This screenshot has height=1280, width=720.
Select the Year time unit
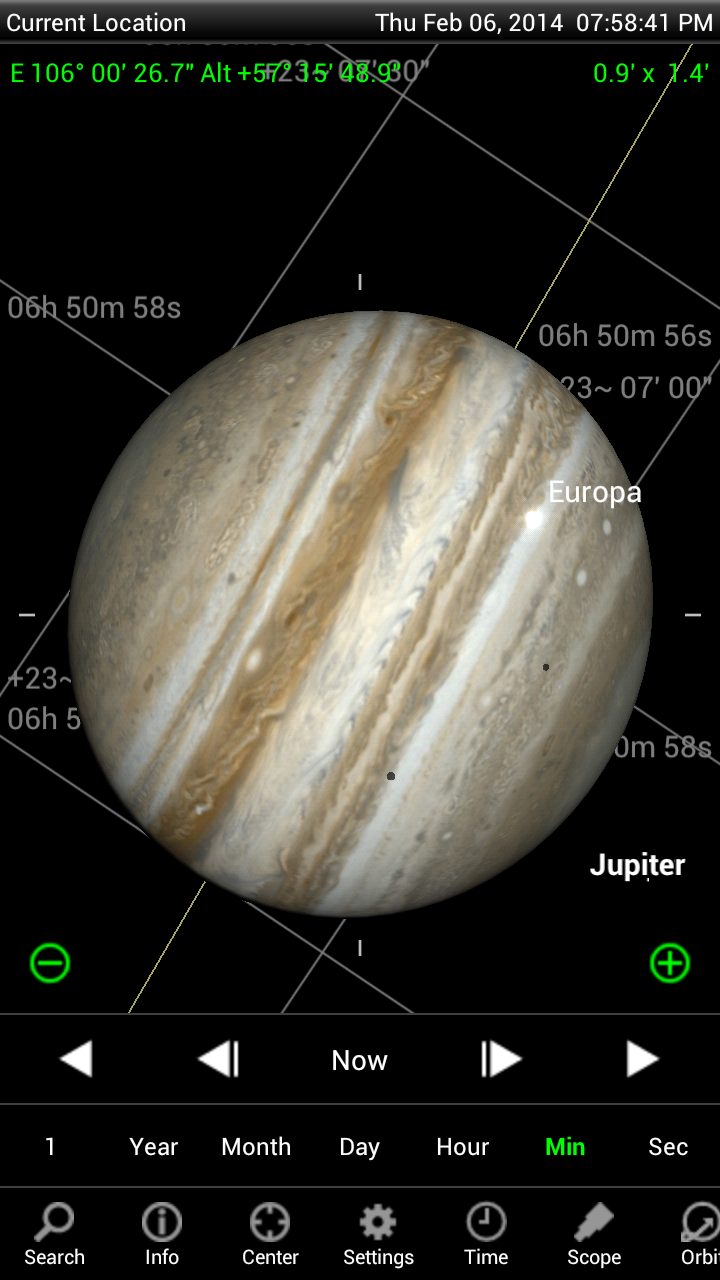pyautogui.click(x=153, y=1147)
